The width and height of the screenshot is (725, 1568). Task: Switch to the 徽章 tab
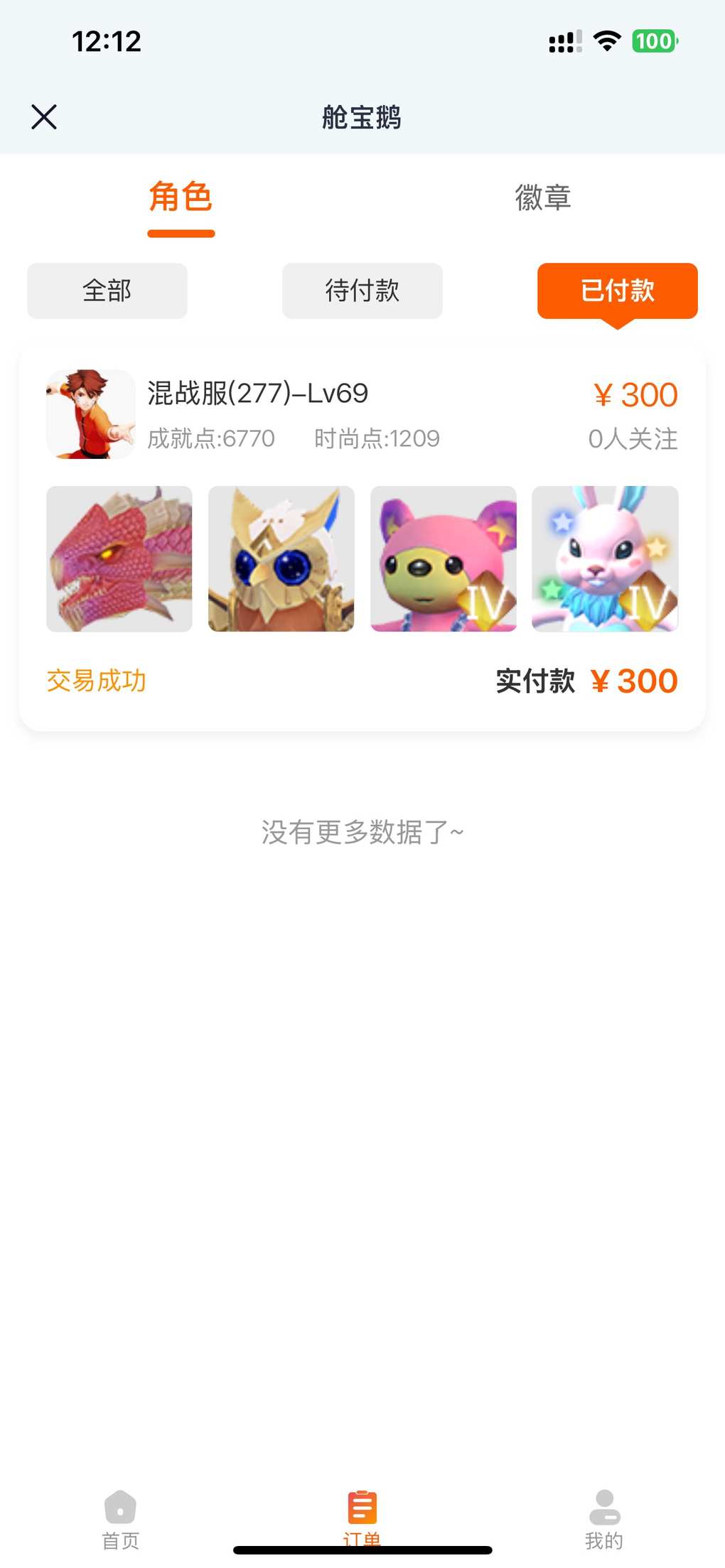pyautogui.click(x=543, y=197)
